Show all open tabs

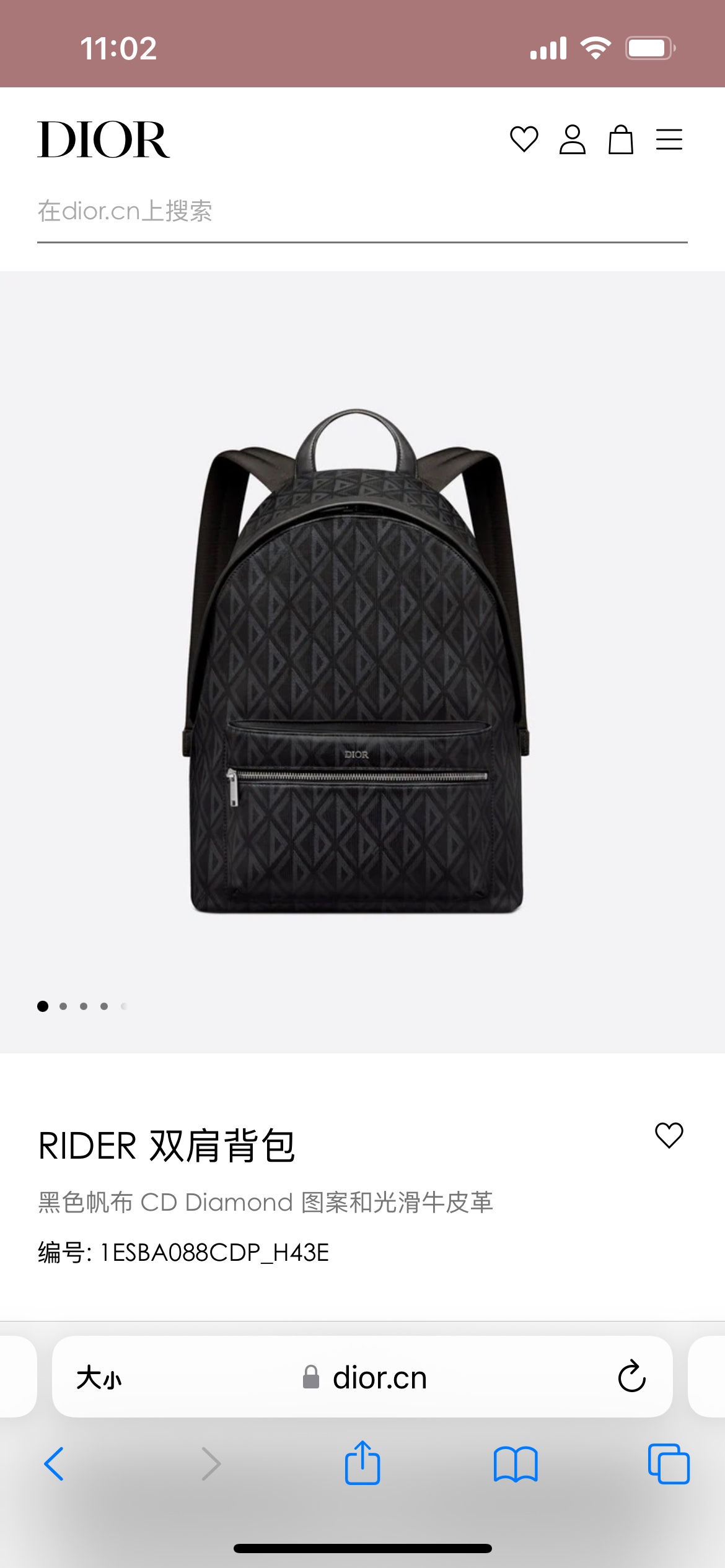tap(669, 1464)
